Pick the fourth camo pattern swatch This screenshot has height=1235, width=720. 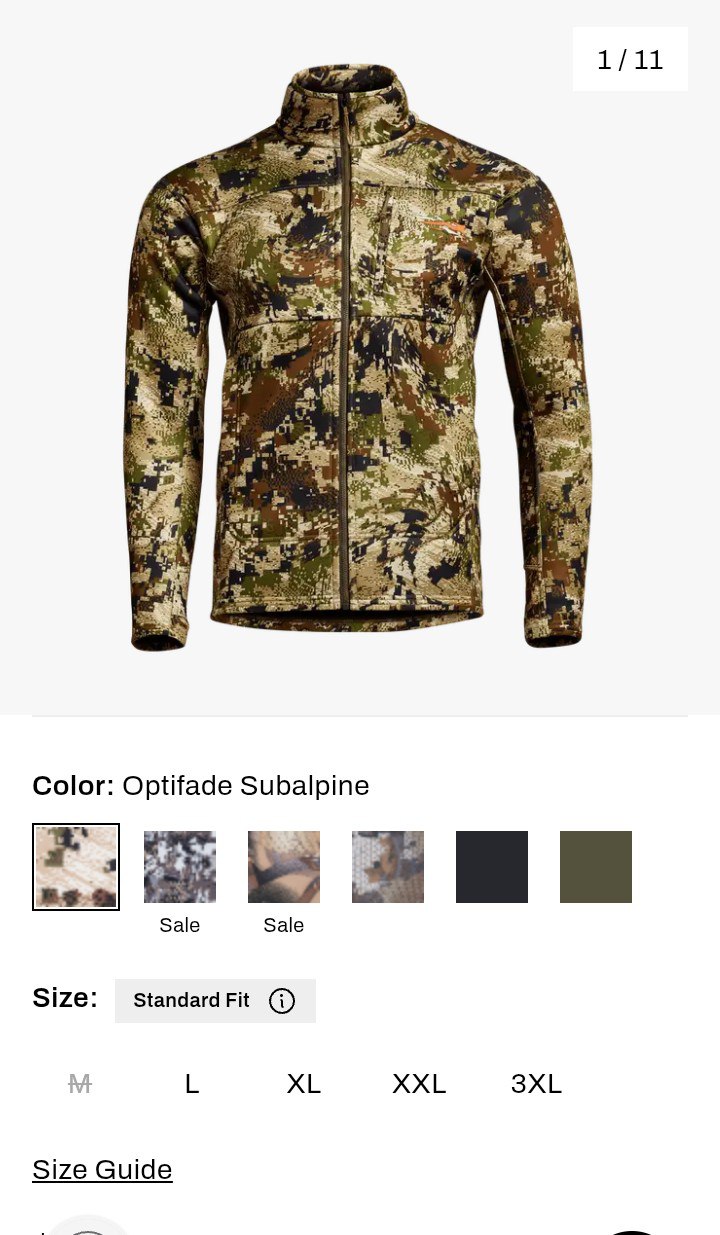click(x=388, y=867)
